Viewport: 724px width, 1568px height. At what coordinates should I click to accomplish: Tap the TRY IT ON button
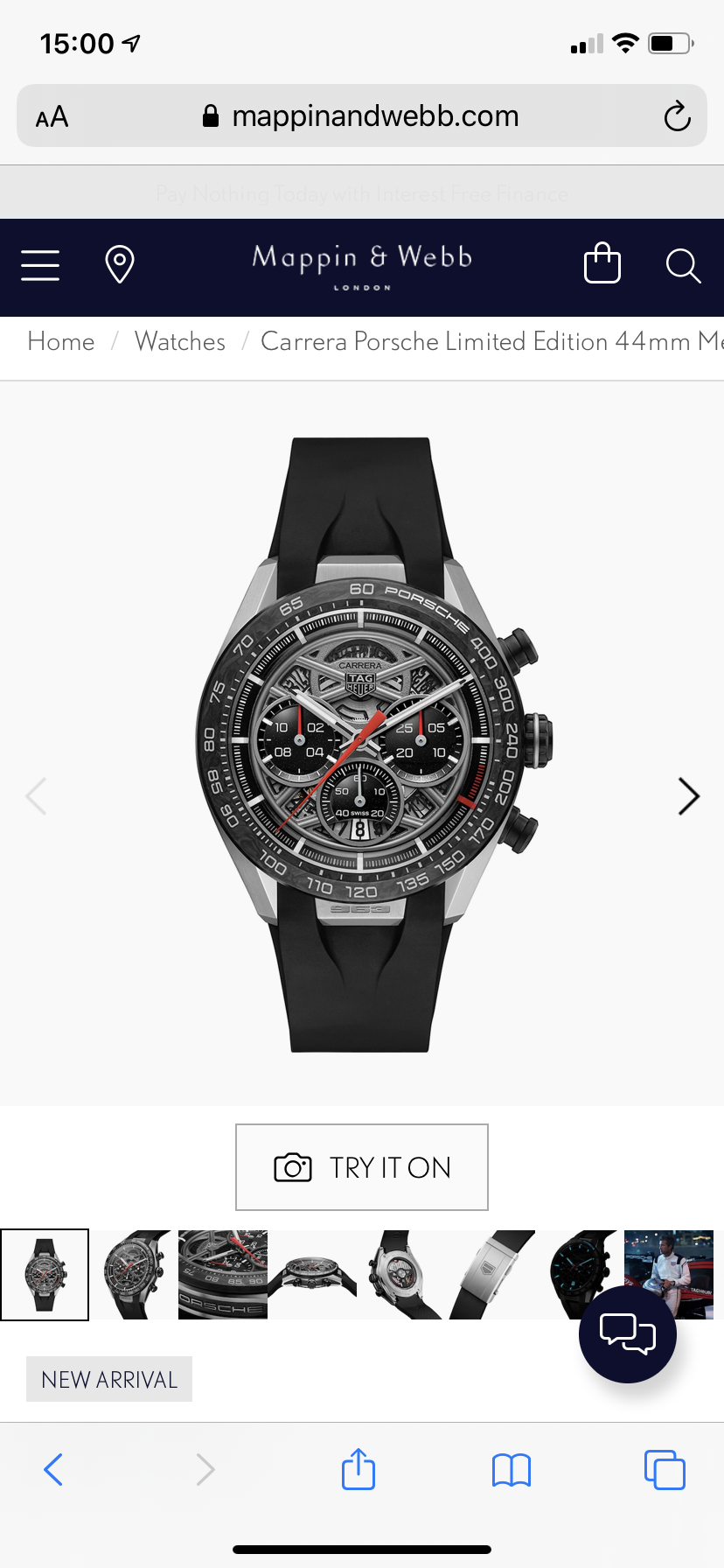[362, 1167]
